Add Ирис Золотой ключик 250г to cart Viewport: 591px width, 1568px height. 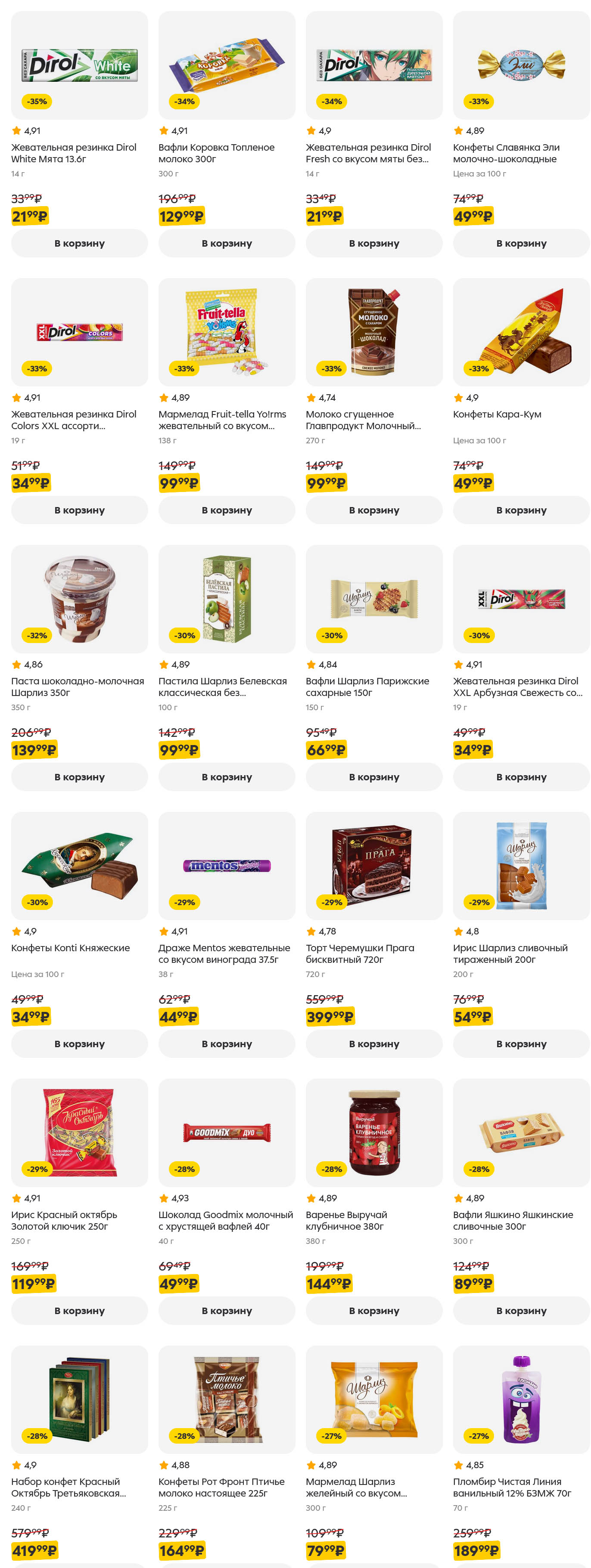click(79, 1310)
